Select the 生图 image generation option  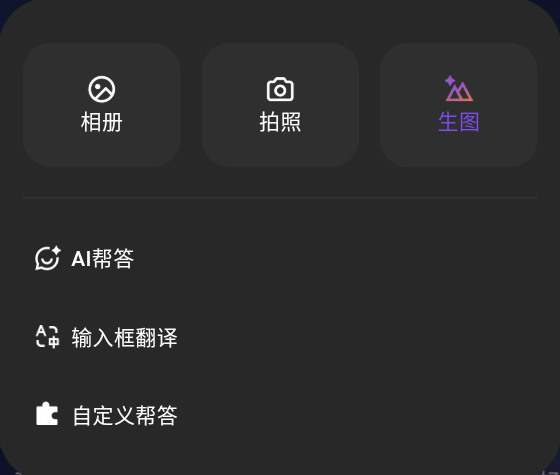[459, 105]
